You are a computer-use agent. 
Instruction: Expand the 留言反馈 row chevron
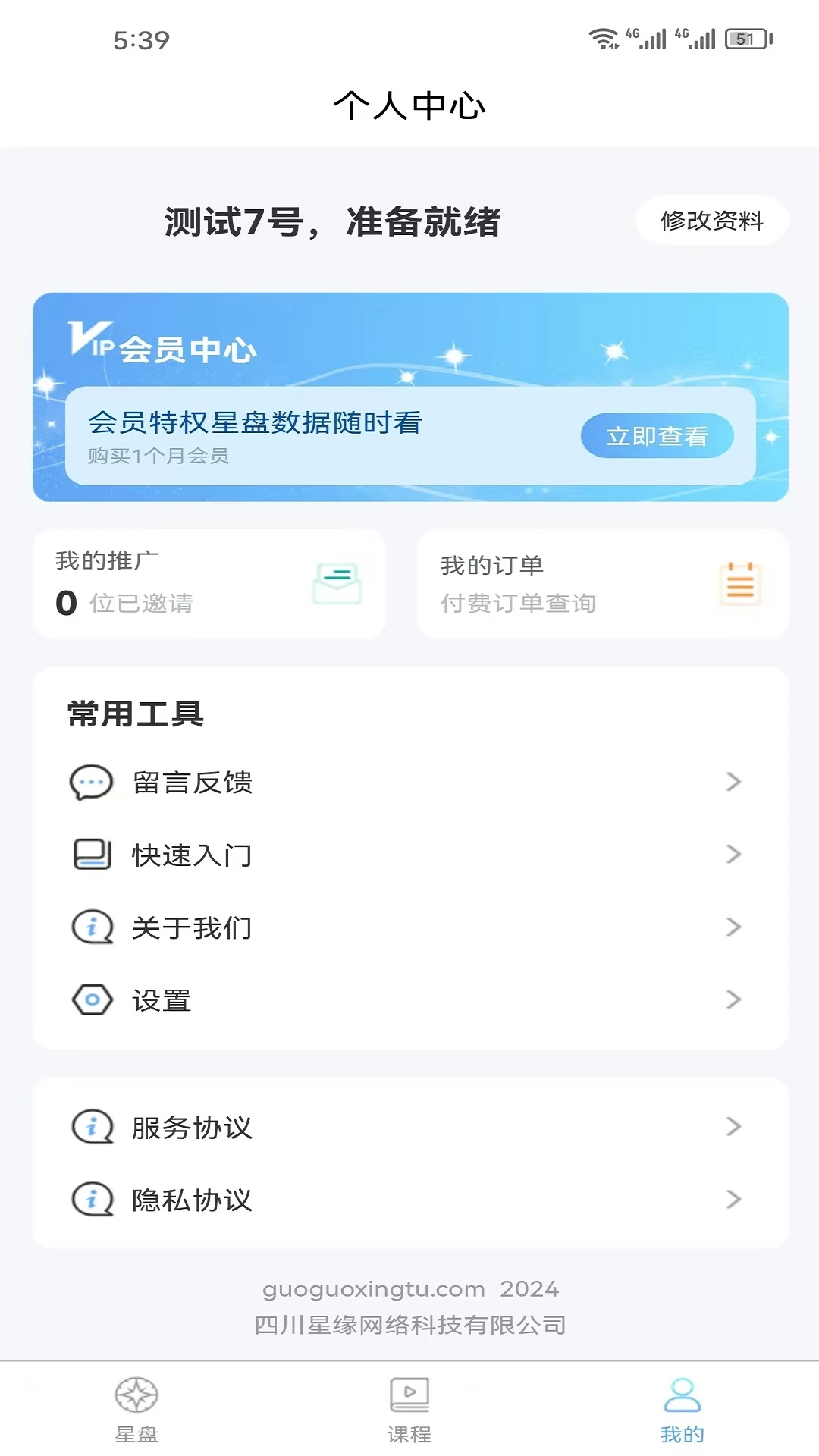[x=732, y=783]
